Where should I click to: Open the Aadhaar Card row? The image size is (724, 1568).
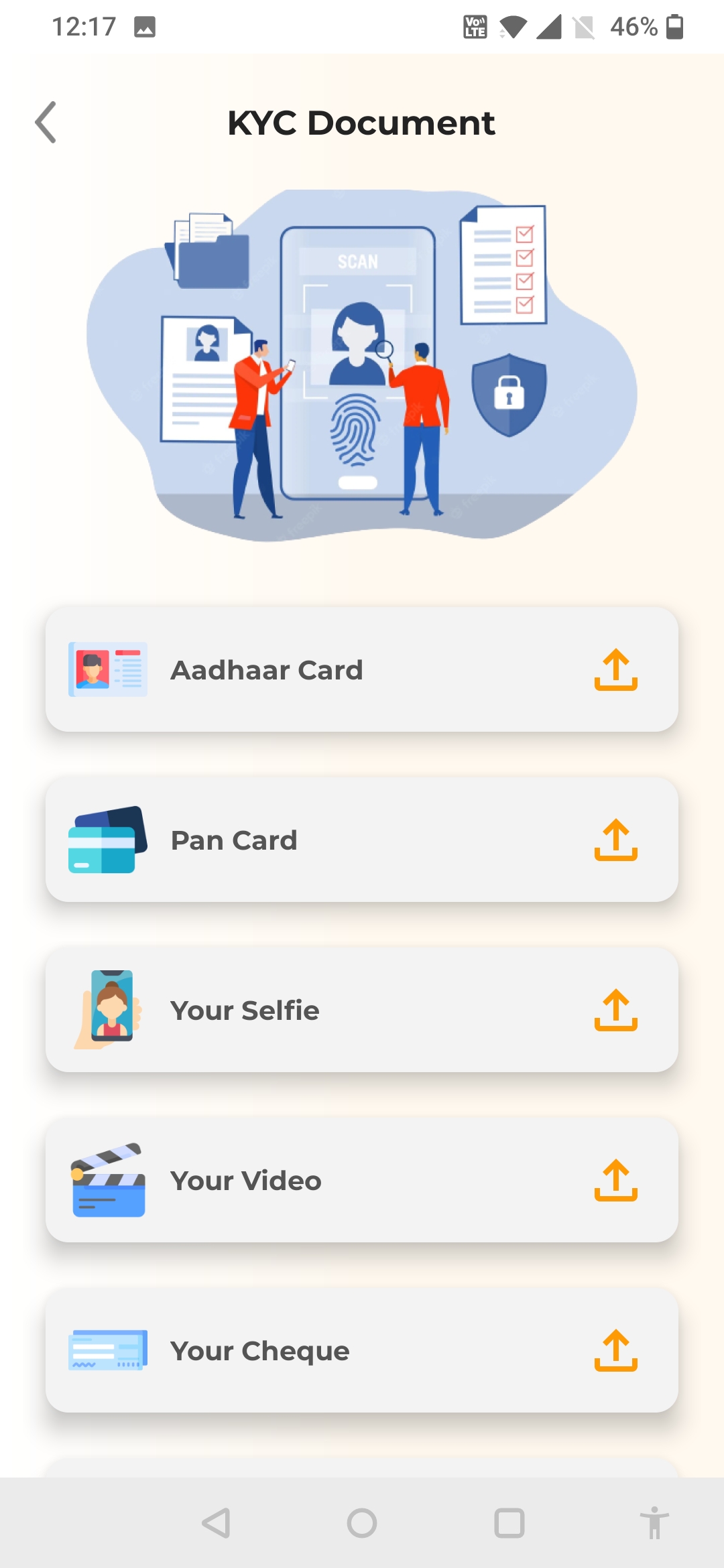tap(362, 669)
